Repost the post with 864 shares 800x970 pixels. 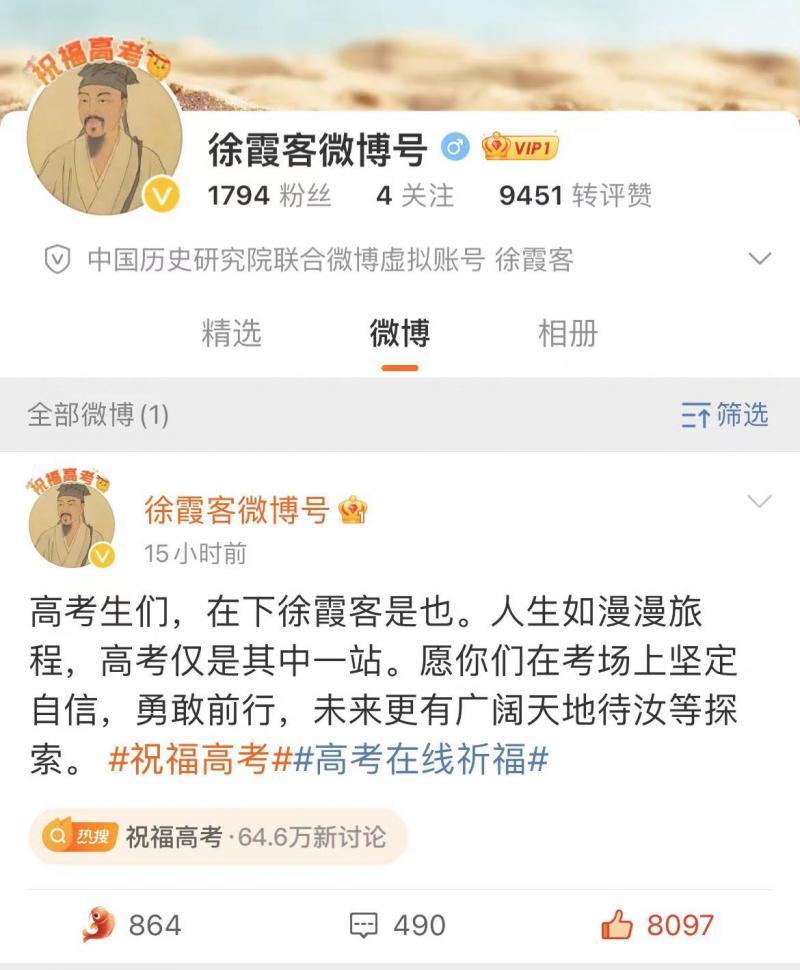(x=131, y=925)
